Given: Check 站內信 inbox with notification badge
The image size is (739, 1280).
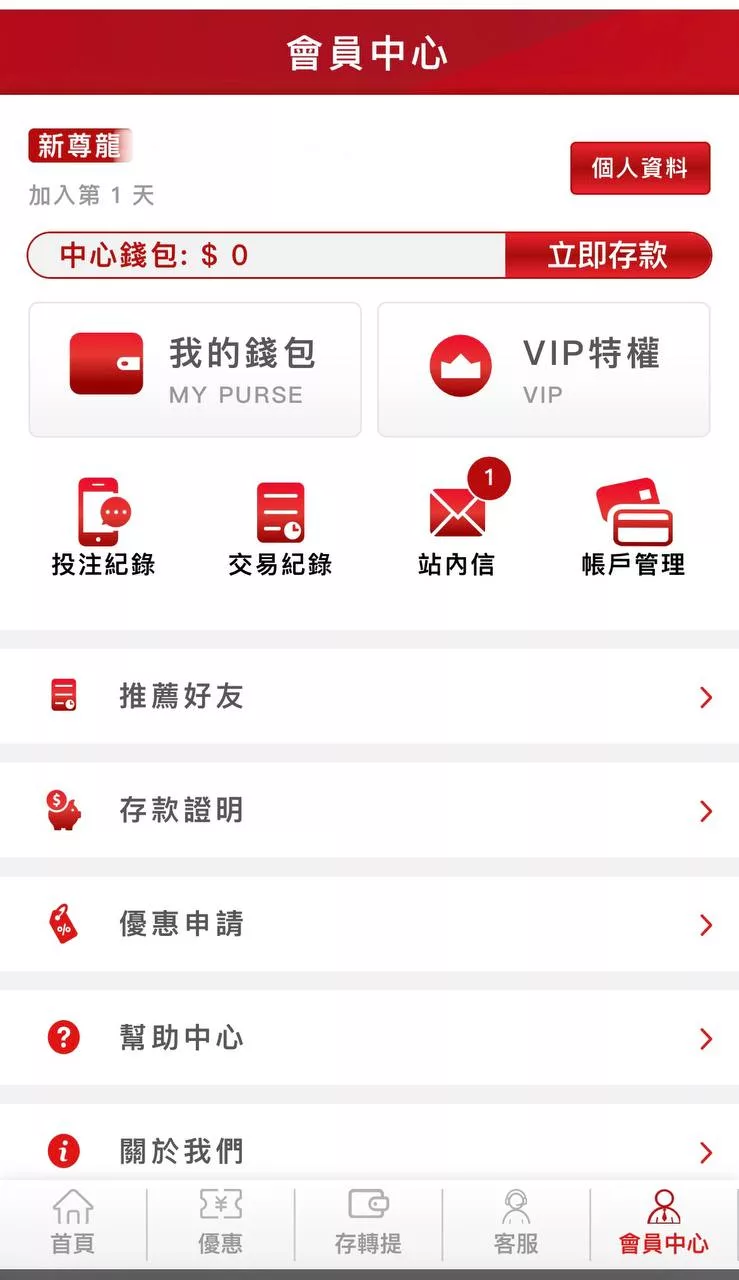Looking at the screenshot, I should pos(458,521).
